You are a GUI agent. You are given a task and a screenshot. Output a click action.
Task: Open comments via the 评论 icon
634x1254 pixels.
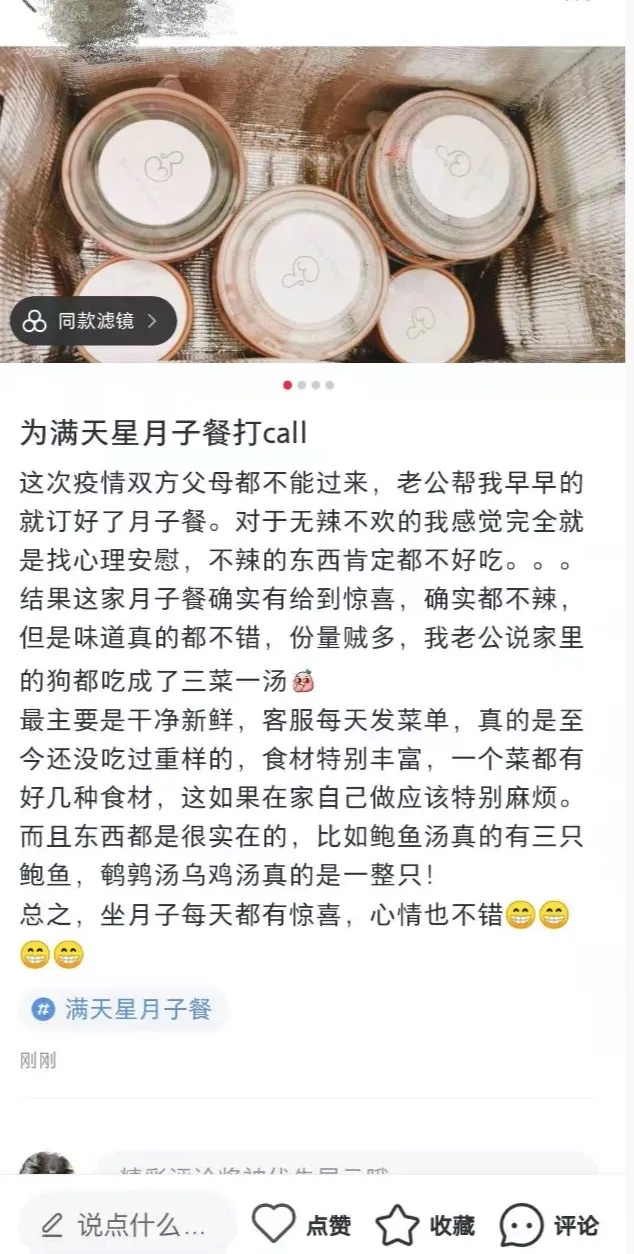pyautogui.click(x=522, y=1224)
